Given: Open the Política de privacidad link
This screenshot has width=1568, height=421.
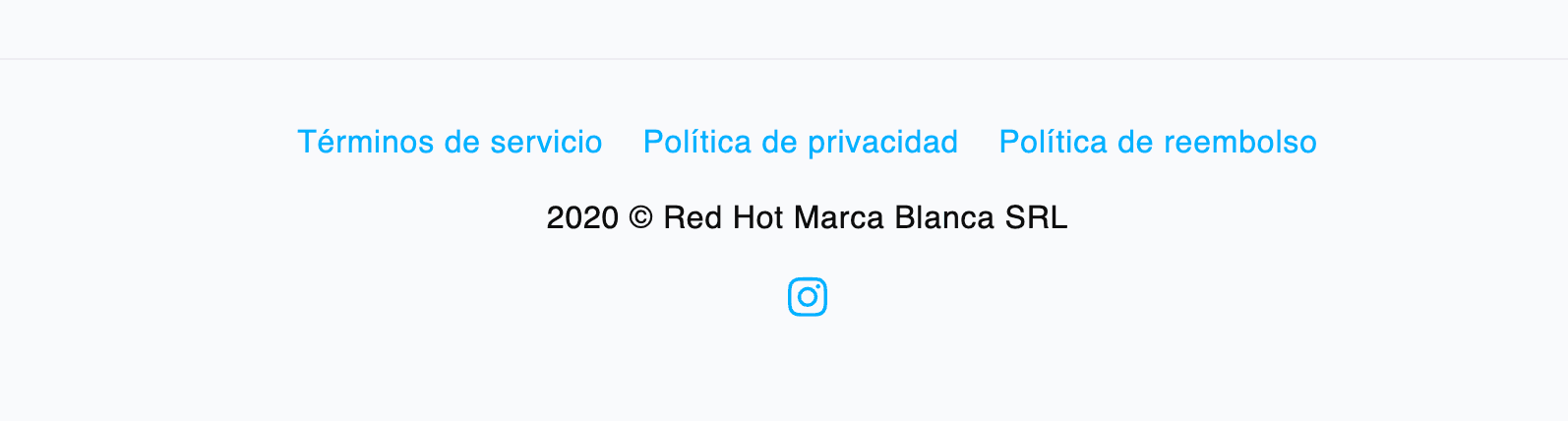Looking at the screenshot, I should point(801,142).
